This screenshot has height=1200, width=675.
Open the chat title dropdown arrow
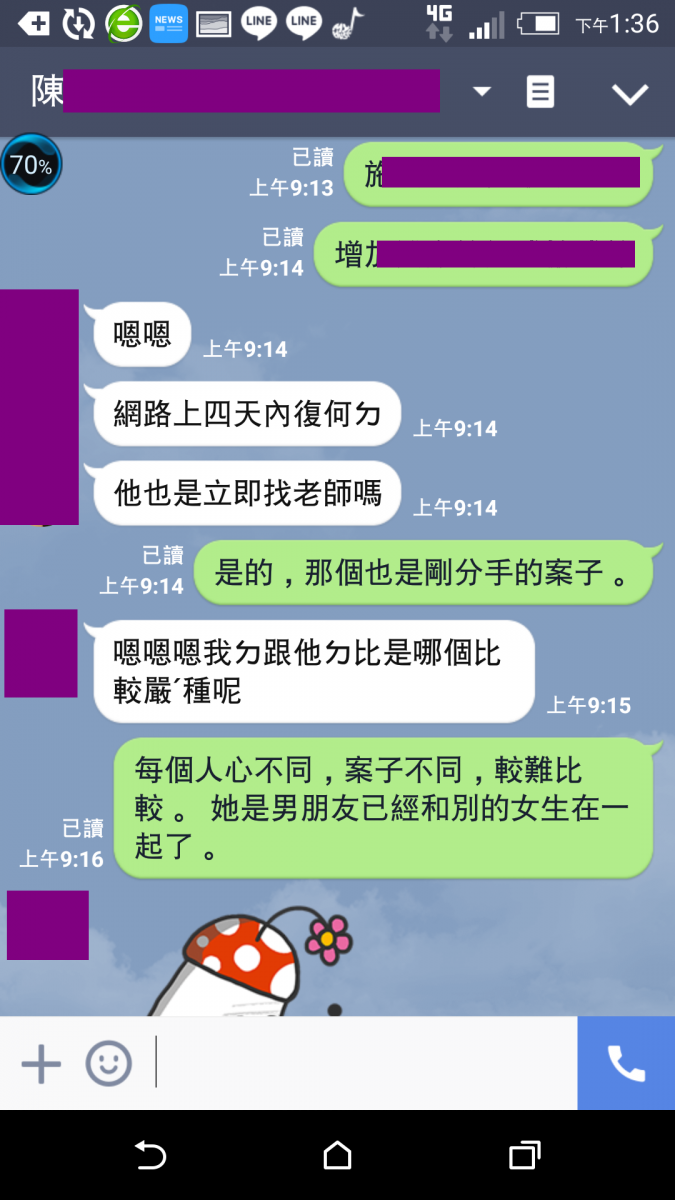[482, 92]
